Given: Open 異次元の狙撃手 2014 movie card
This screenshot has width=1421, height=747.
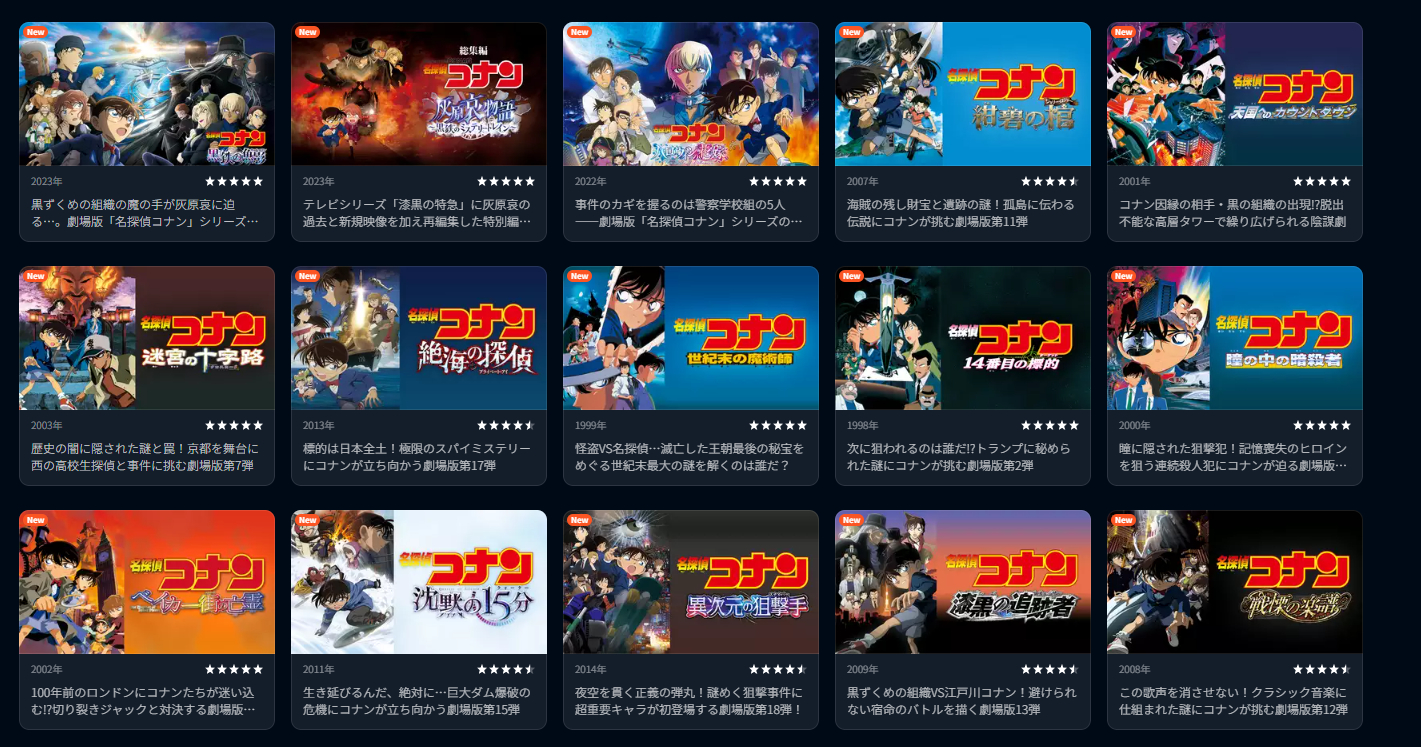Looking at the screenshot, I should pos(691,582).
